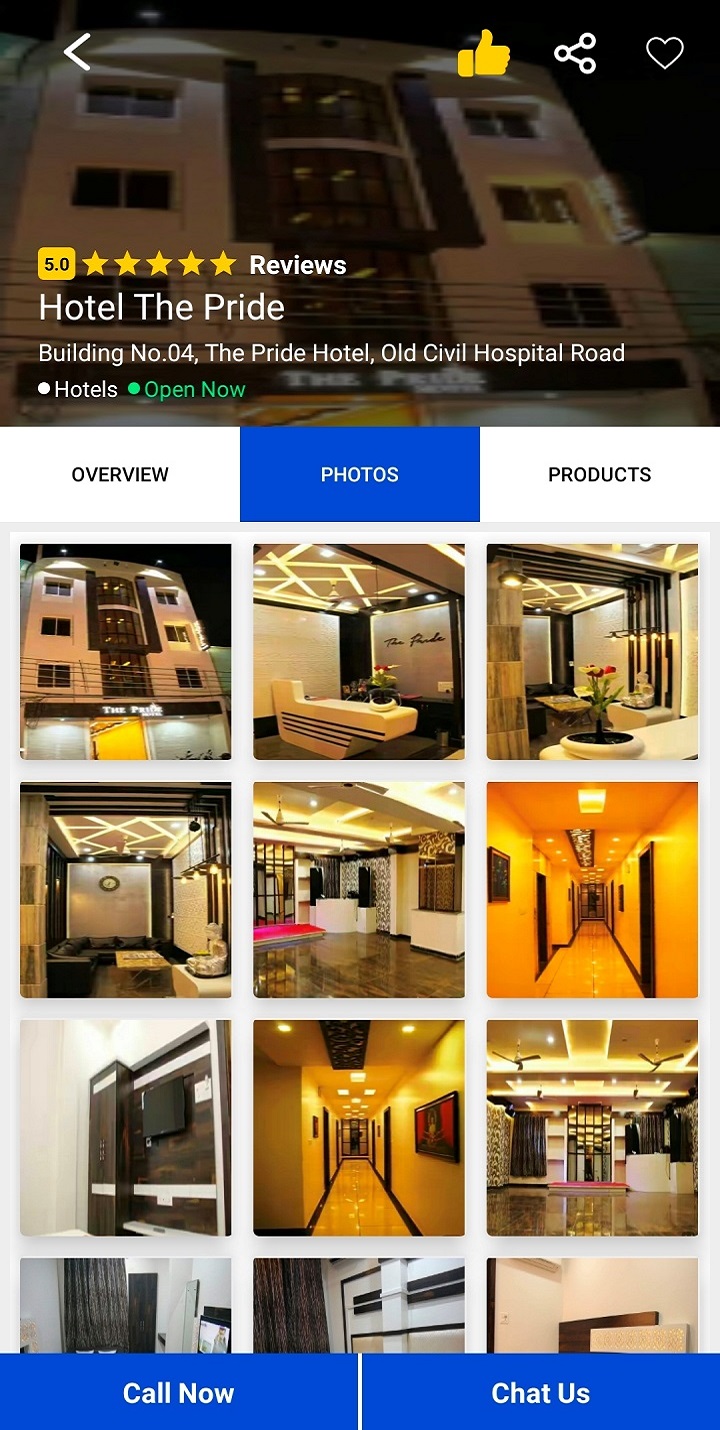Open hallway photo with red wall painting
Screen dimensions: 720x1430
click(x=359, y=1128)
